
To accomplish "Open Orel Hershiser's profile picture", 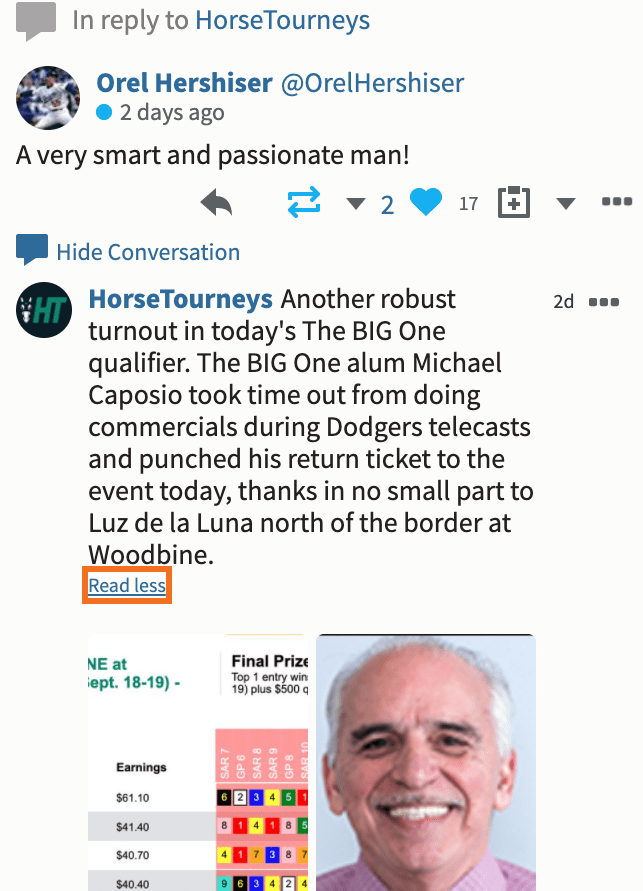I will (x=48, y=98).
